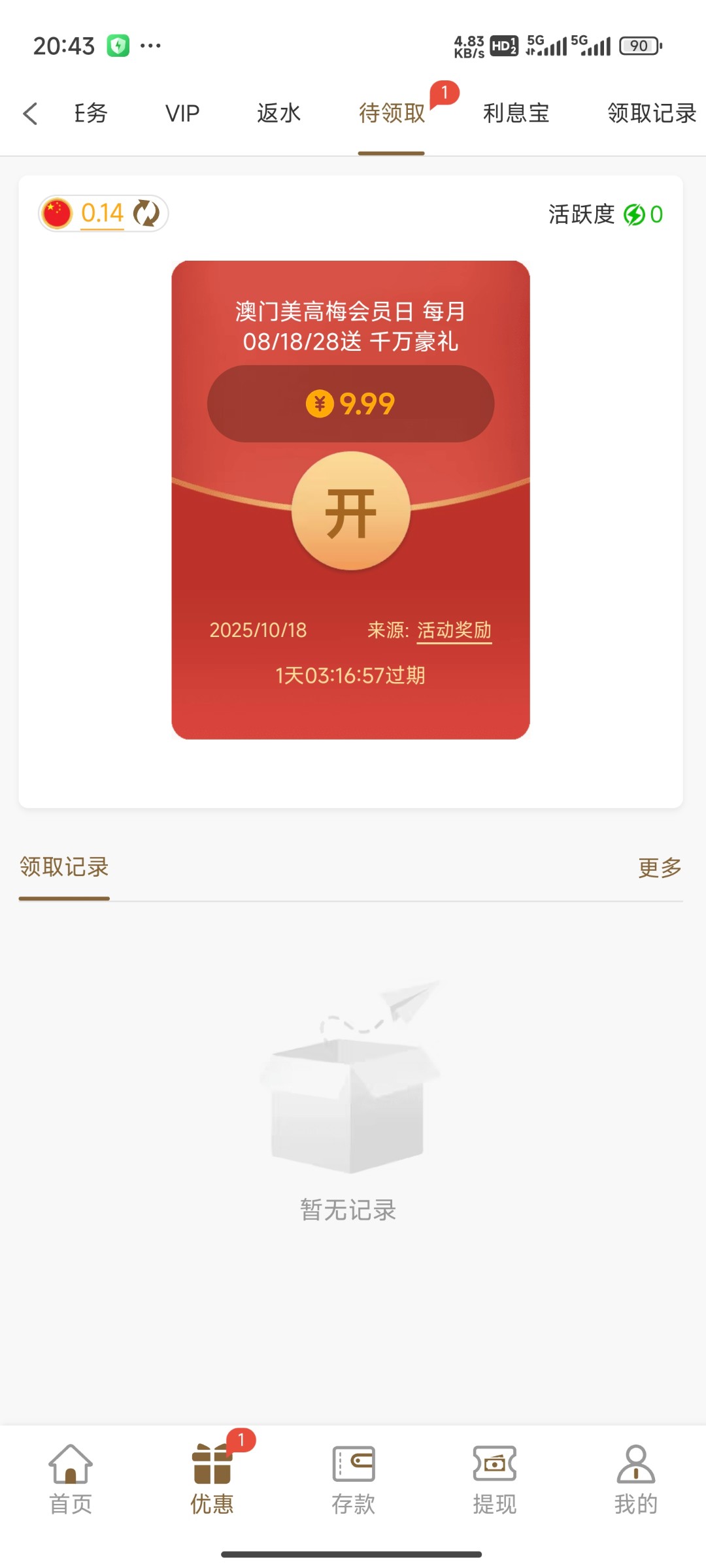This screenshot has height=1568, width=706.
Task: Open the 开 button on the red envelope
Action: pos(351,512)
